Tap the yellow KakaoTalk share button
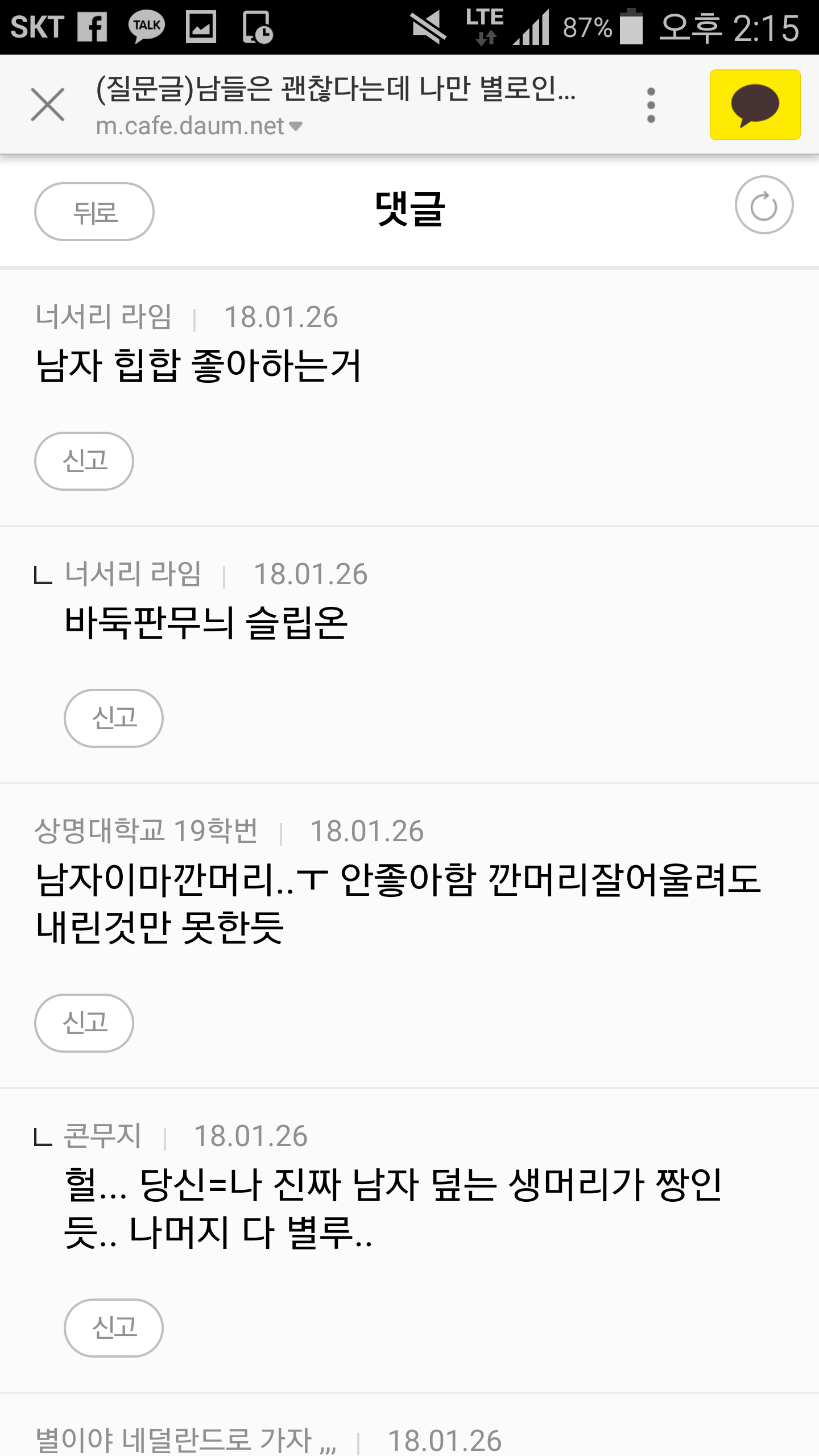Image resolution: width=819 pixels, height=1456 pixels. pyautogui.click(x=755, y=105)
